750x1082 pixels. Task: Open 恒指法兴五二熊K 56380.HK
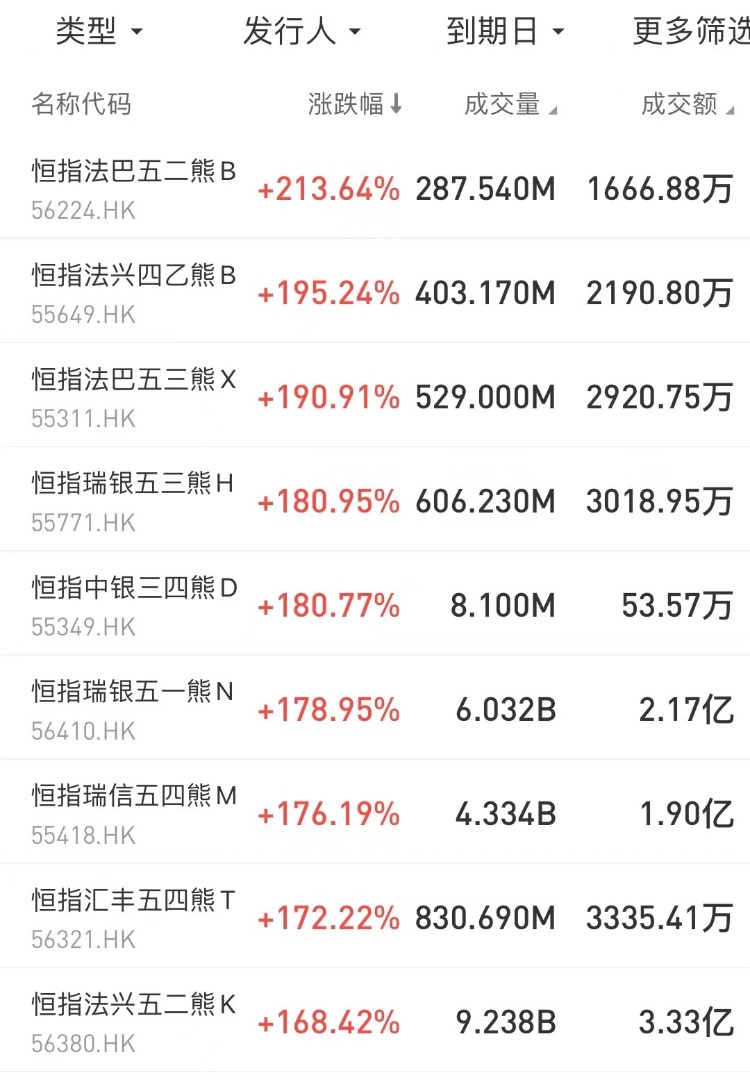coord(133,1021)
